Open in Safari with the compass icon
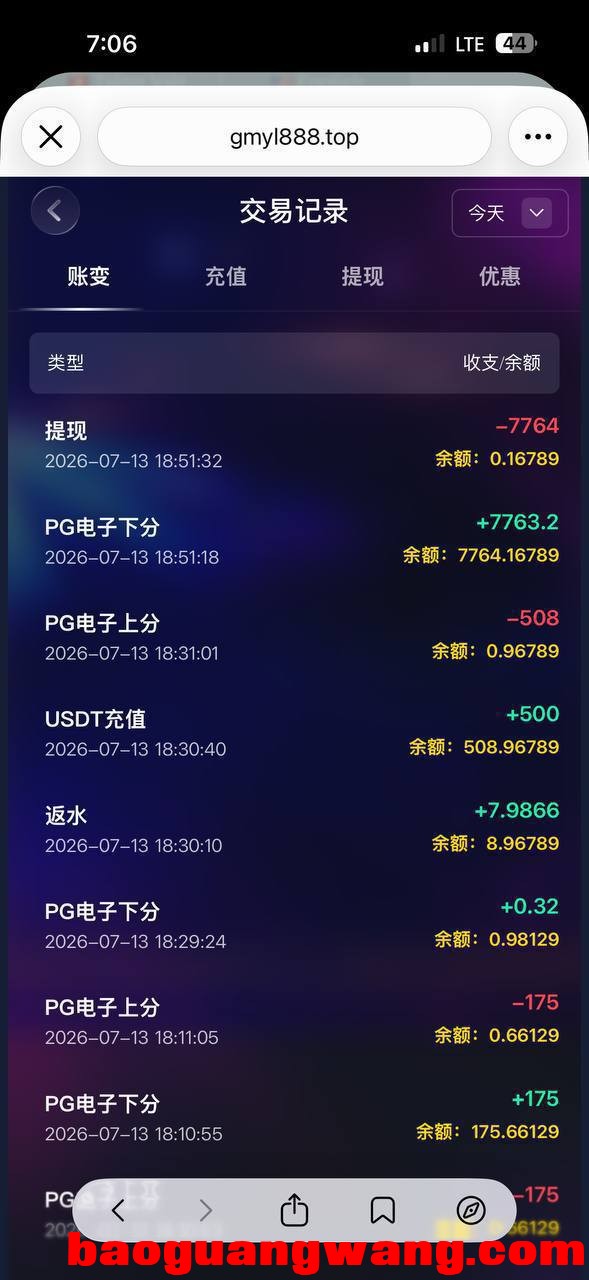 click(x=471, y=1211)
